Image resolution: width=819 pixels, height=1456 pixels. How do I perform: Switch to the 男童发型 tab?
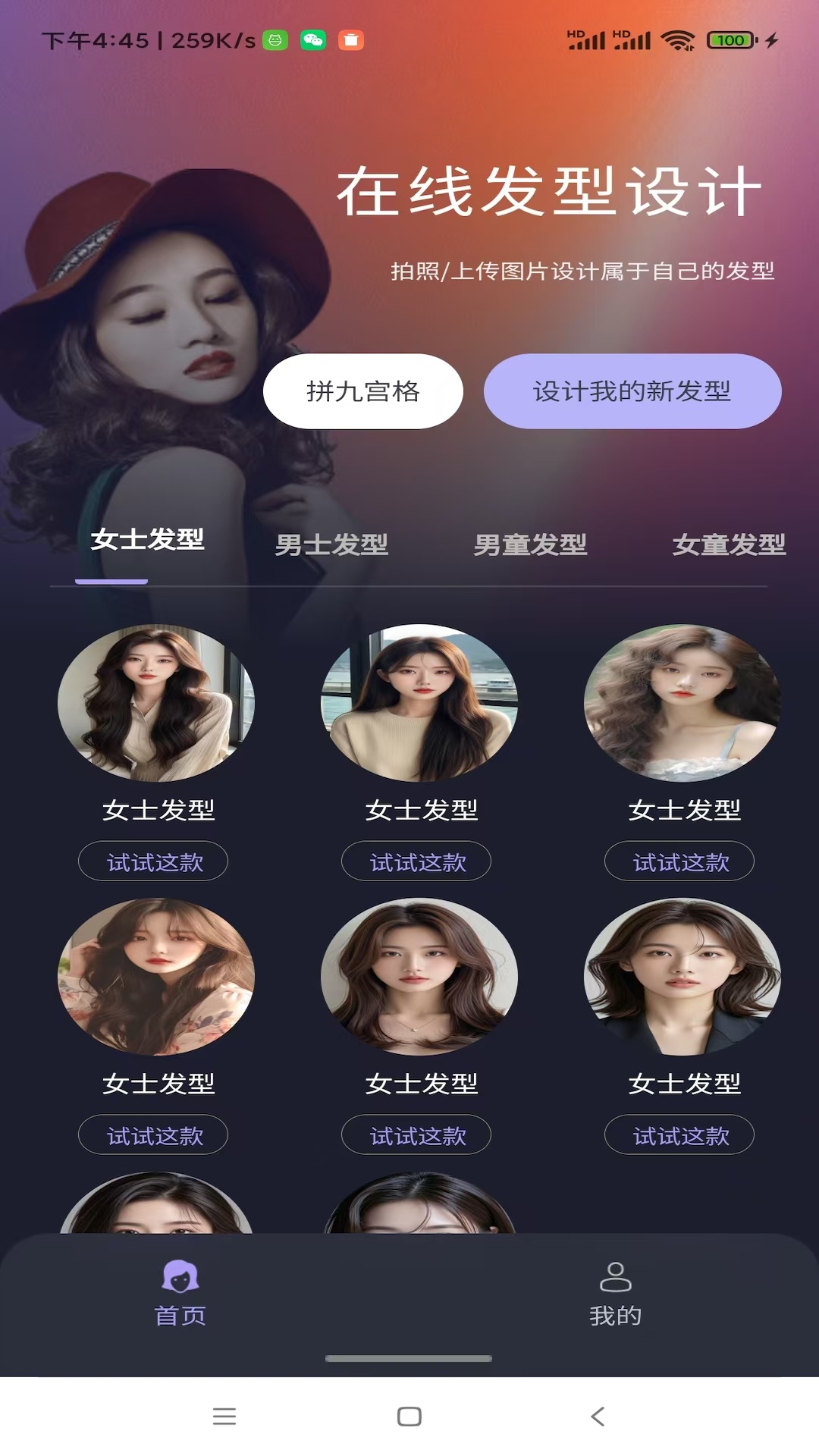(x=530, y=544)
